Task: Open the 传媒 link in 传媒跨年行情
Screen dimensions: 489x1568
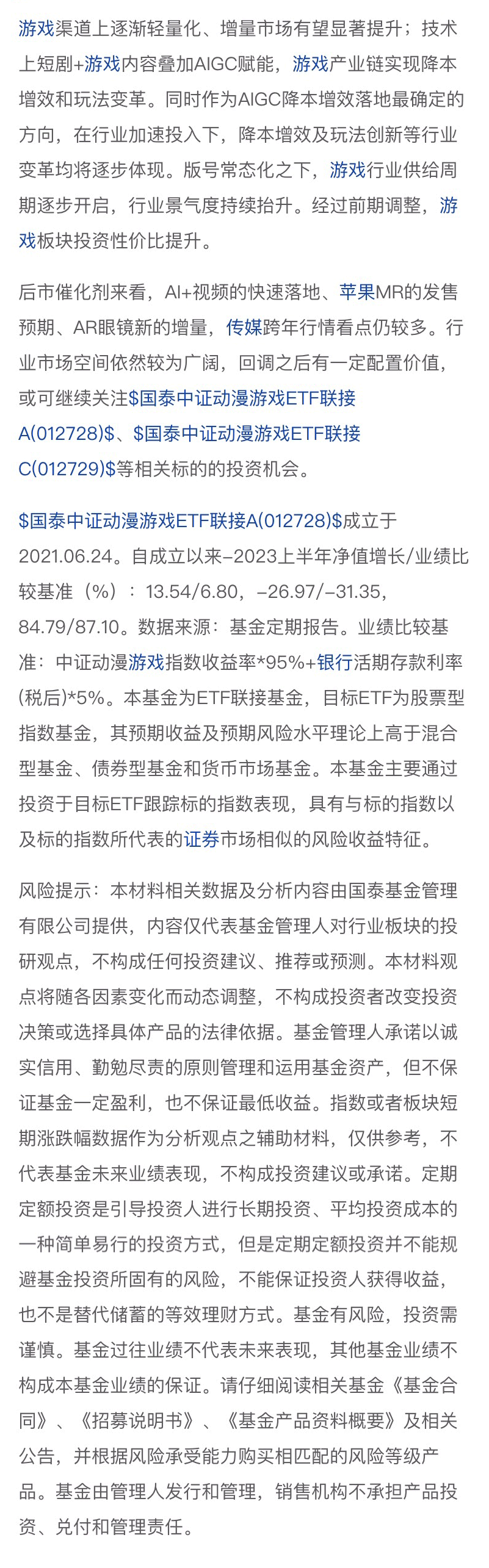Action: [244, 328]
